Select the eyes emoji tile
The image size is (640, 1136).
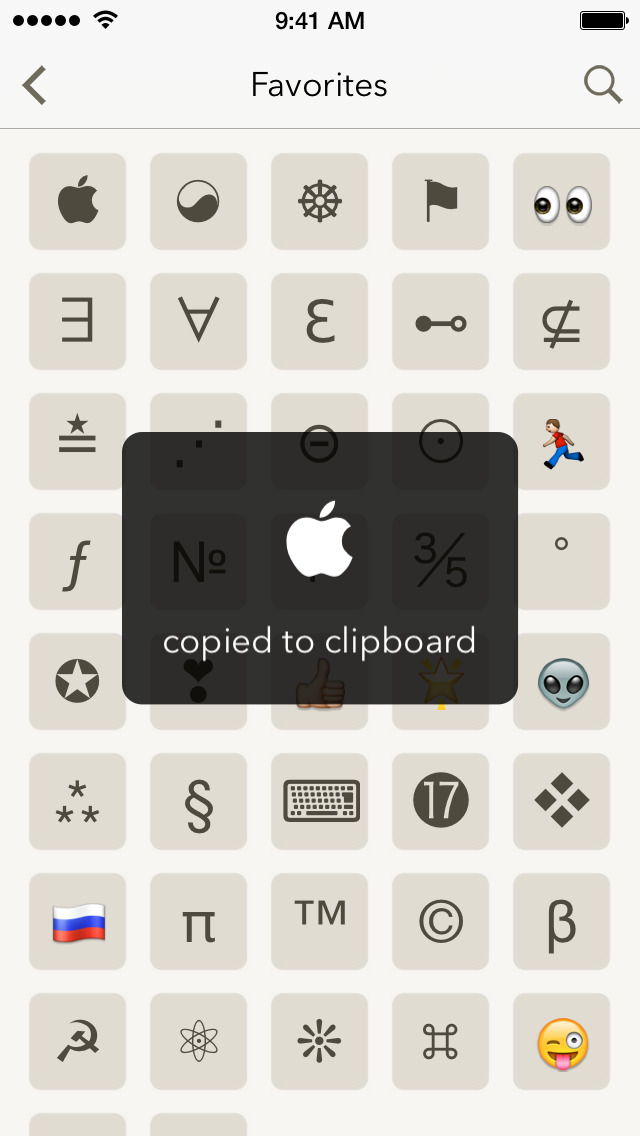[561, 201]
